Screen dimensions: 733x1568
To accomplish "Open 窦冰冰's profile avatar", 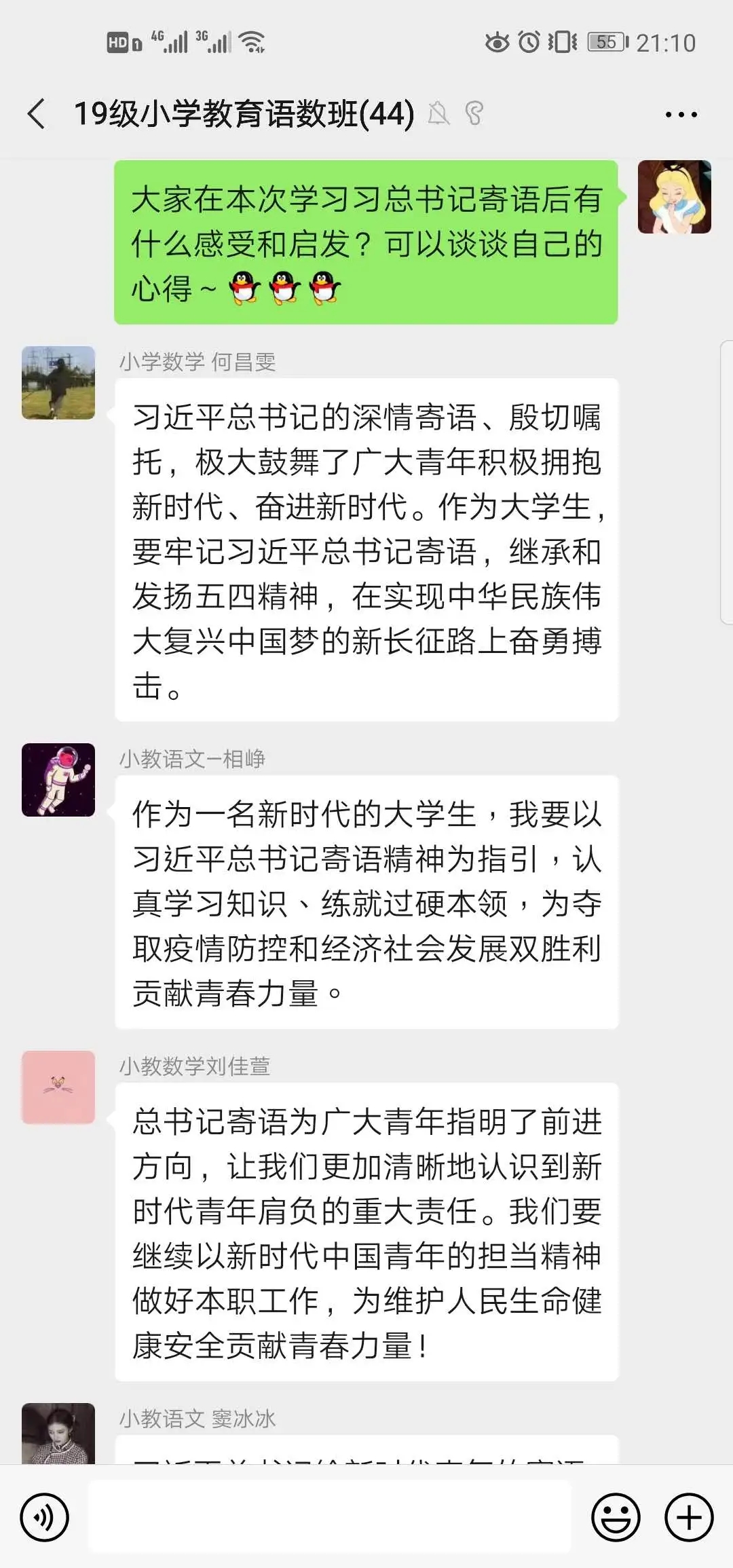I will pos(58,1432).
